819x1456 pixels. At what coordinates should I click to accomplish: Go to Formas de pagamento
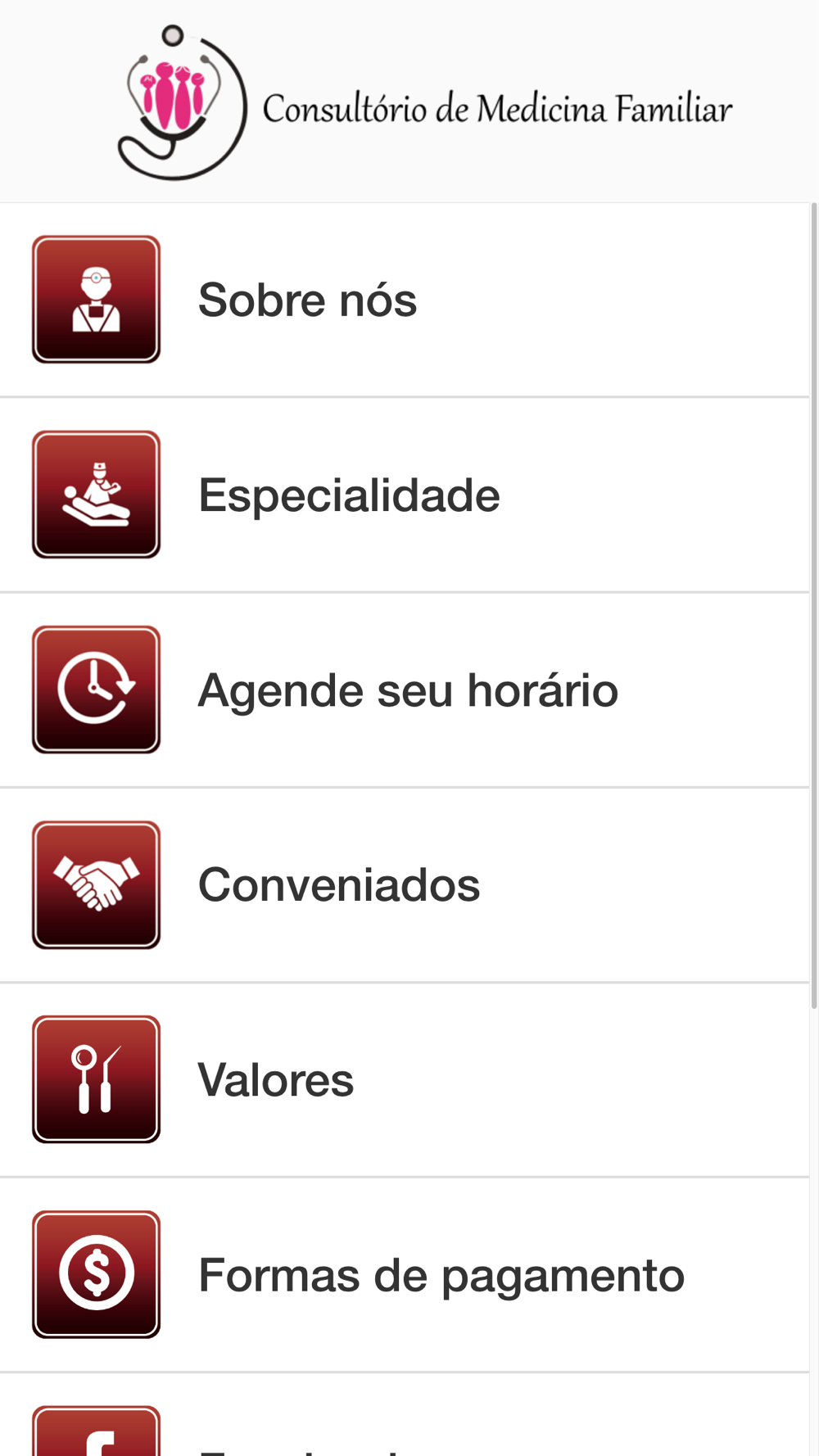(x=405, y=1274)
